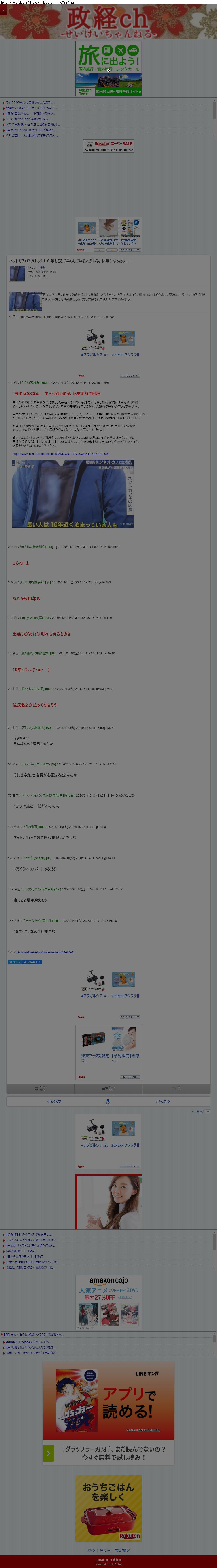
Task: Go to the next article (次の記事)
Action: click(x=162, y=1101)
